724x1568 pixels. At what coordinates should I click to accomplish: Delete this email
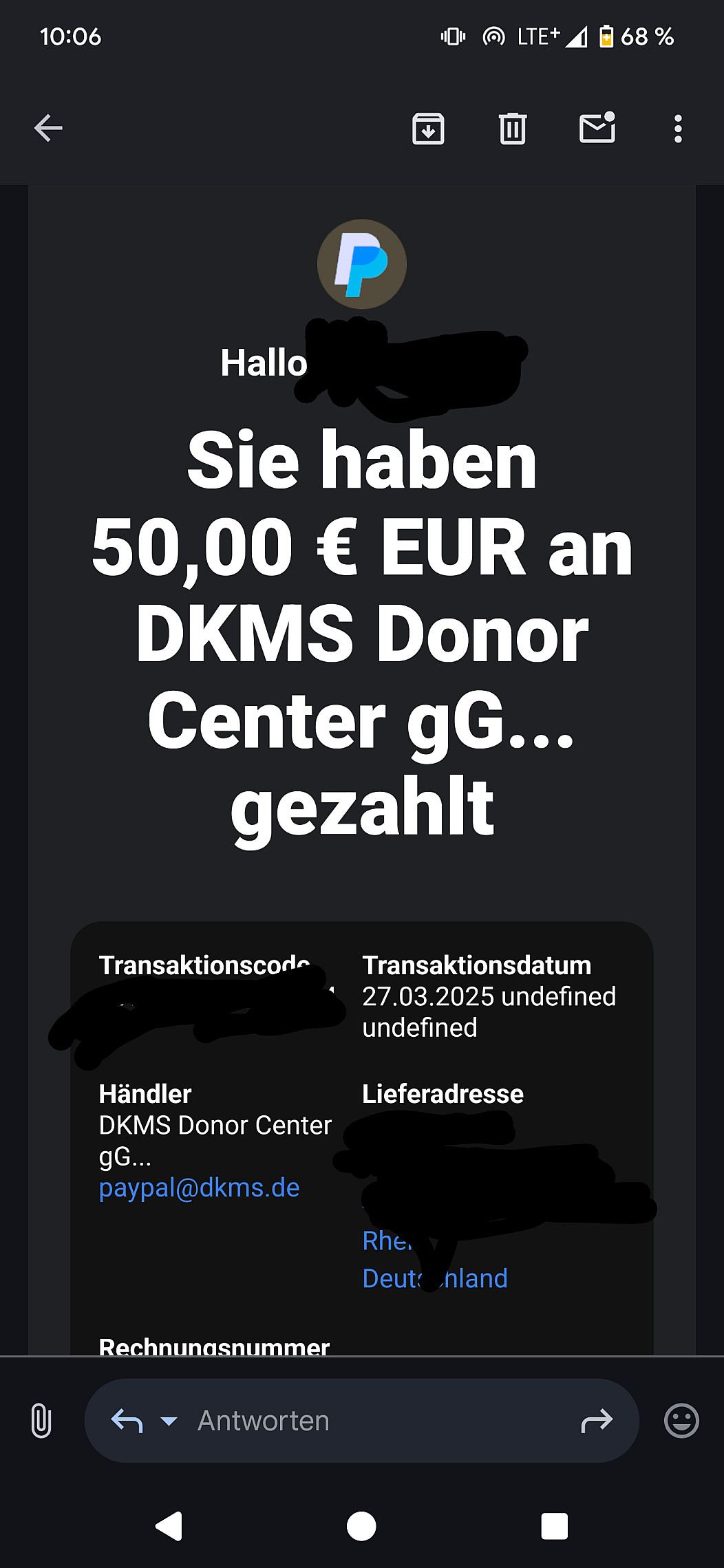[513, 129]
